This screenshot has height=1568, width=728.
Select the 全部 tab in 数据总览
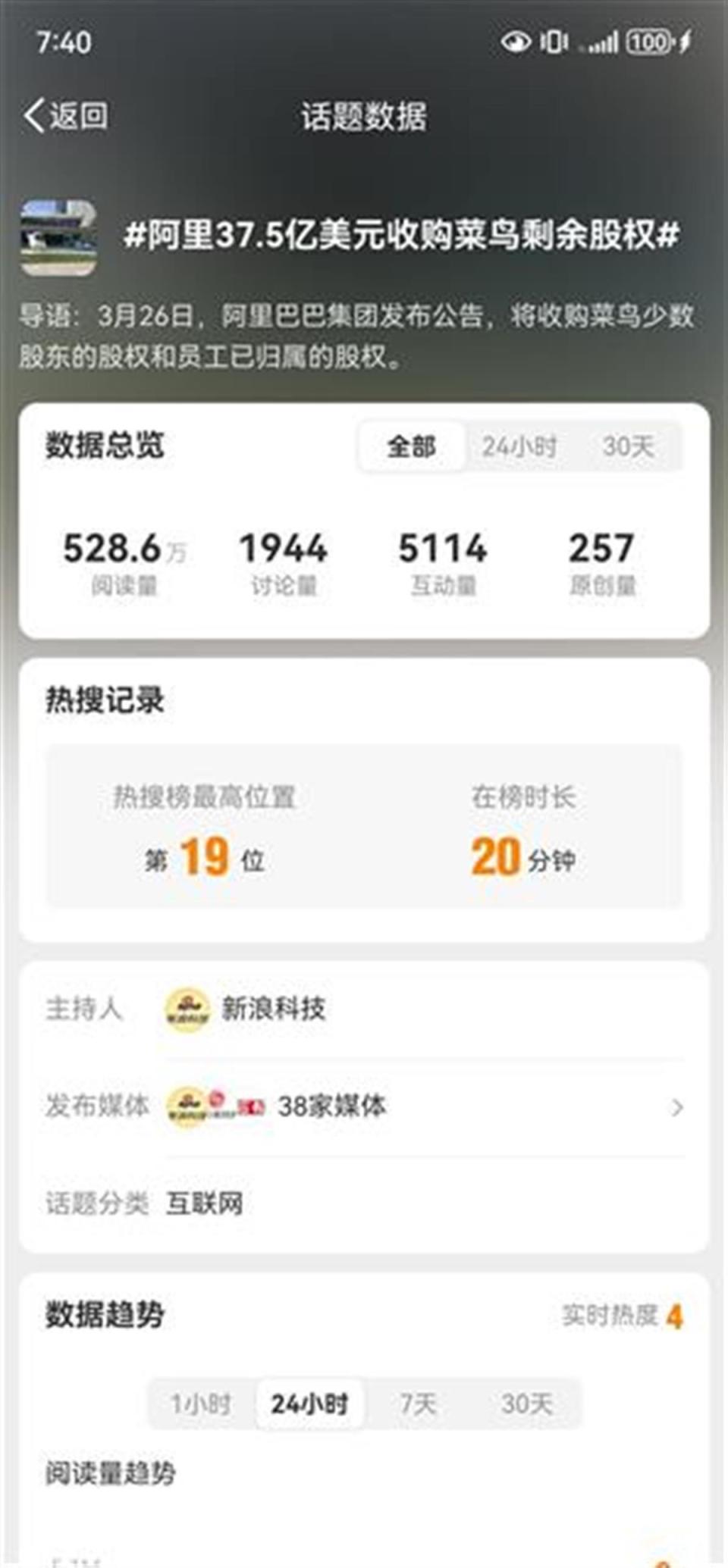coord(411,446)
